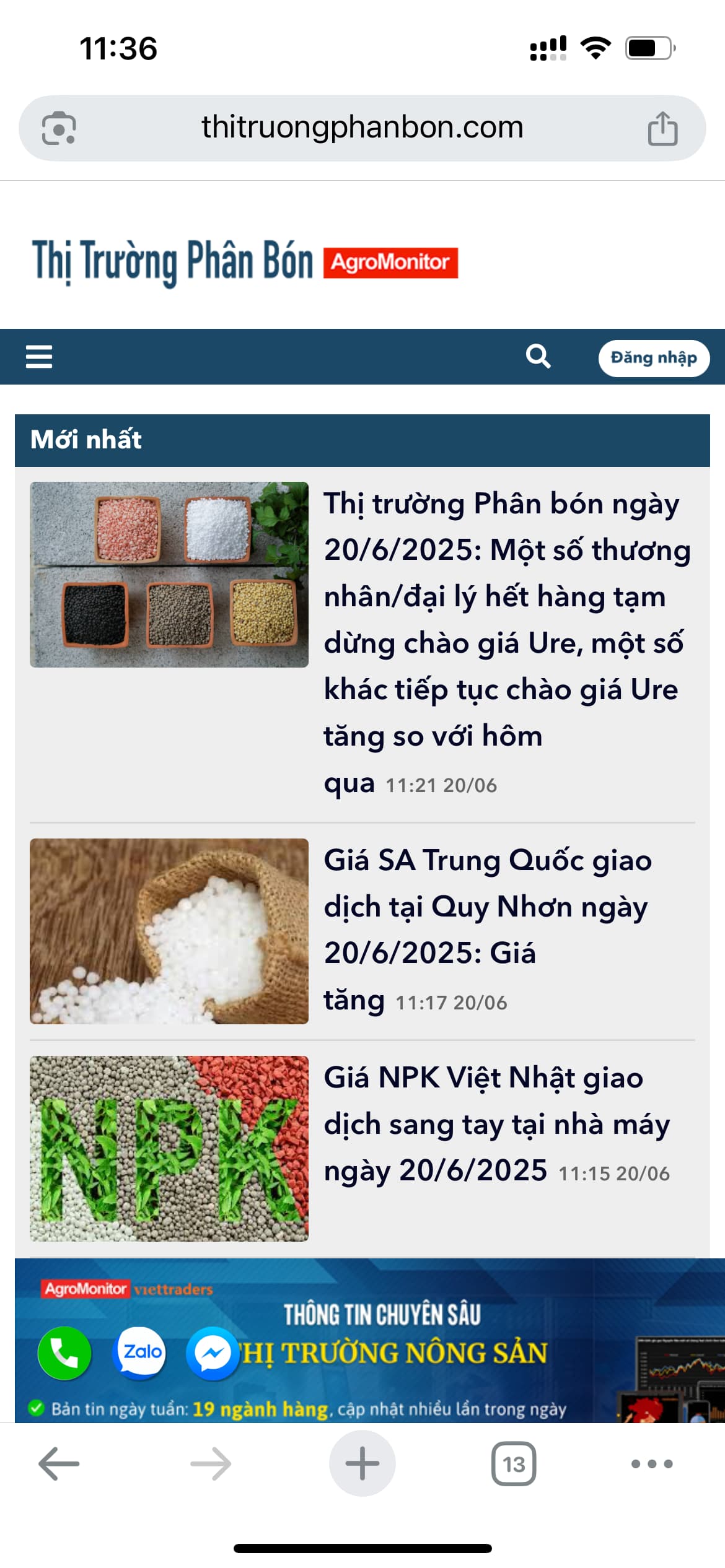Share this page from the address bar
Viewport: 725px width, 1568px height.
[662, 129]
